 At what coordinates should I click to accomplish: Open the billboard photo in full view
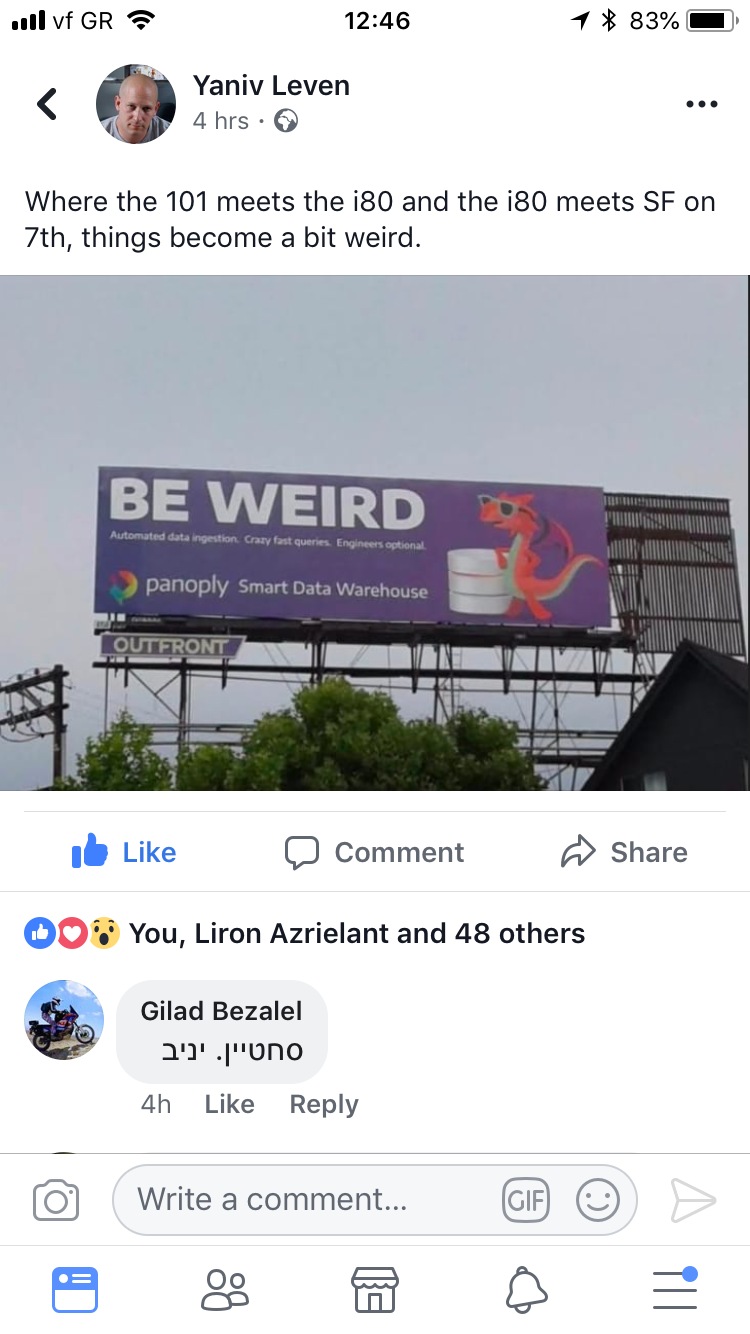click(x=375, y=533)
